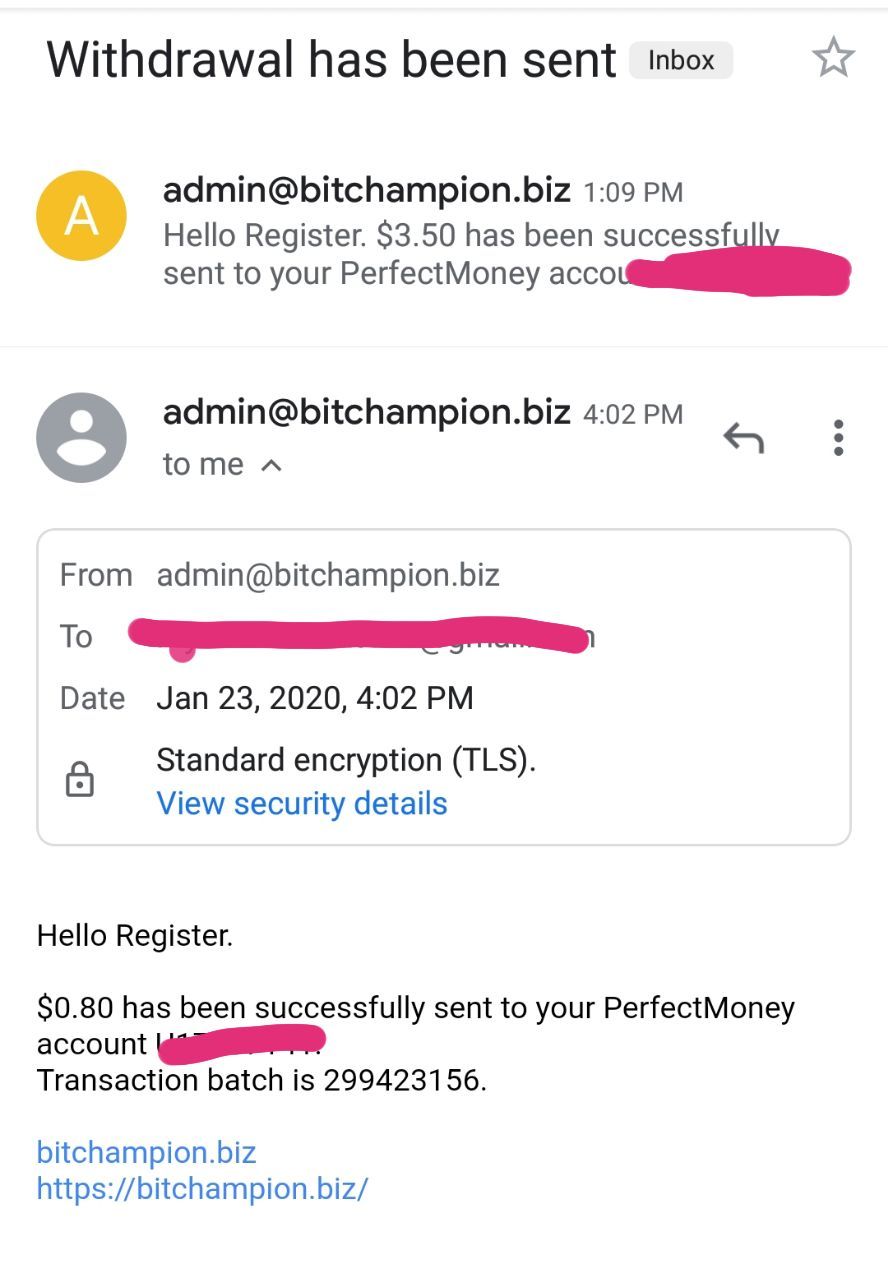Screen dimensions: 888x1280
Task: Tap the Inbox label chip
Action: [x=680, y=61]
